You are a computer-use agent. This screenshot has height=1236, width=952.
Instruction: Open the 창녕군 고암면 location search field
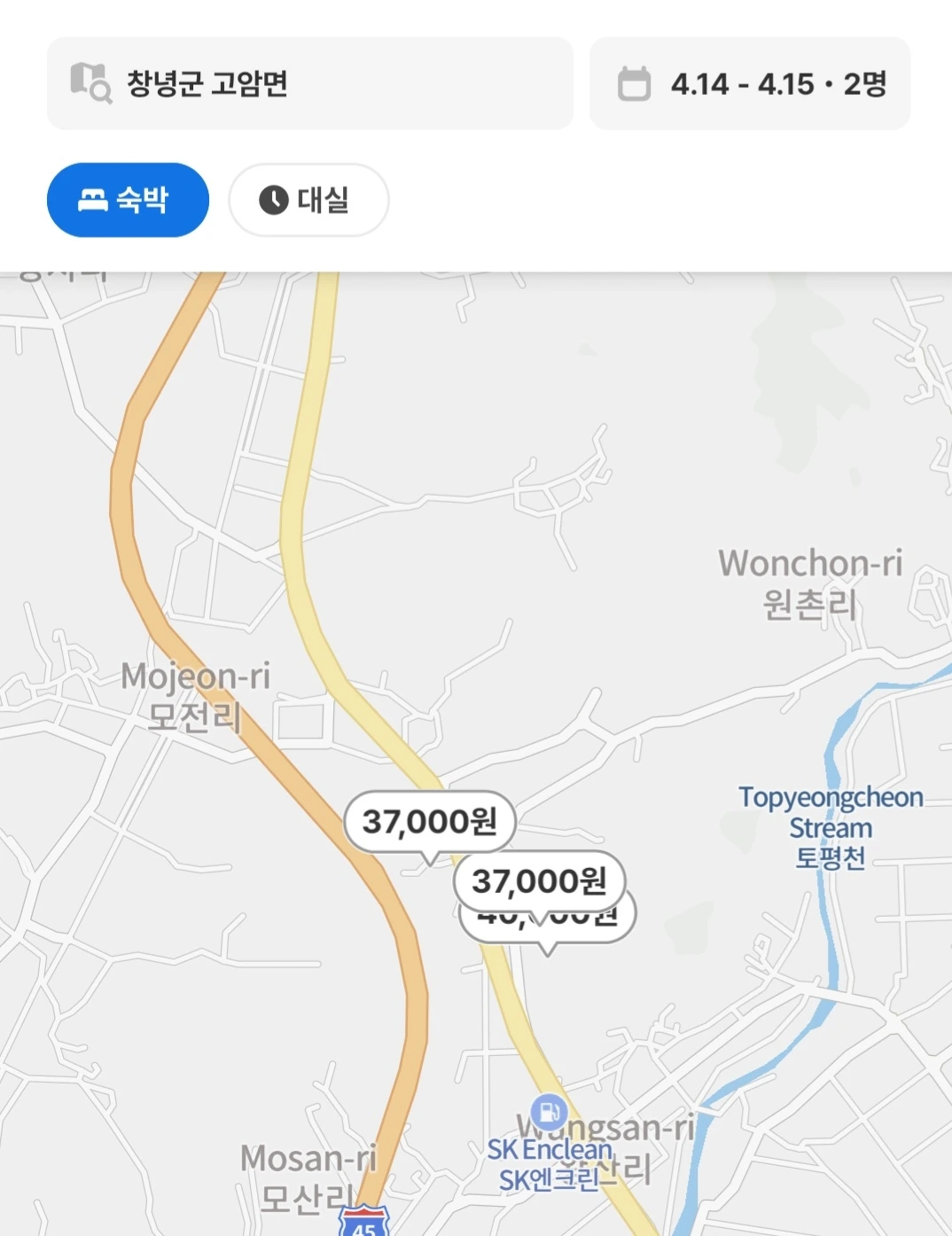click(x=309, y=83)
